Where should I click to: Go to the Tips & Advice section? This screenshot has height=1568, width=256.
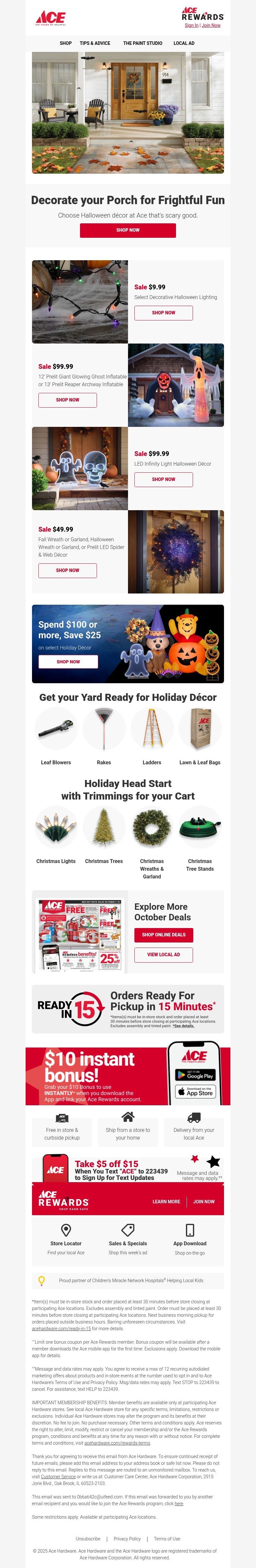click(95, 43)
